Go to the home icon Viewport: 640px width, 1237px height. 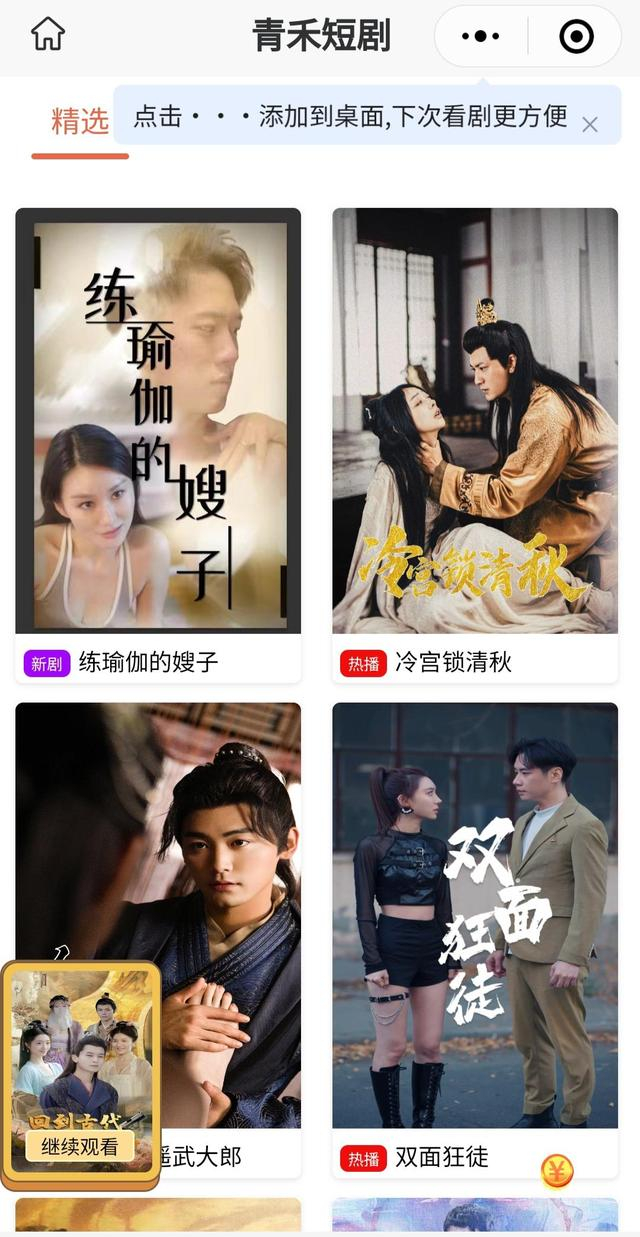click(x=47, y=35)
